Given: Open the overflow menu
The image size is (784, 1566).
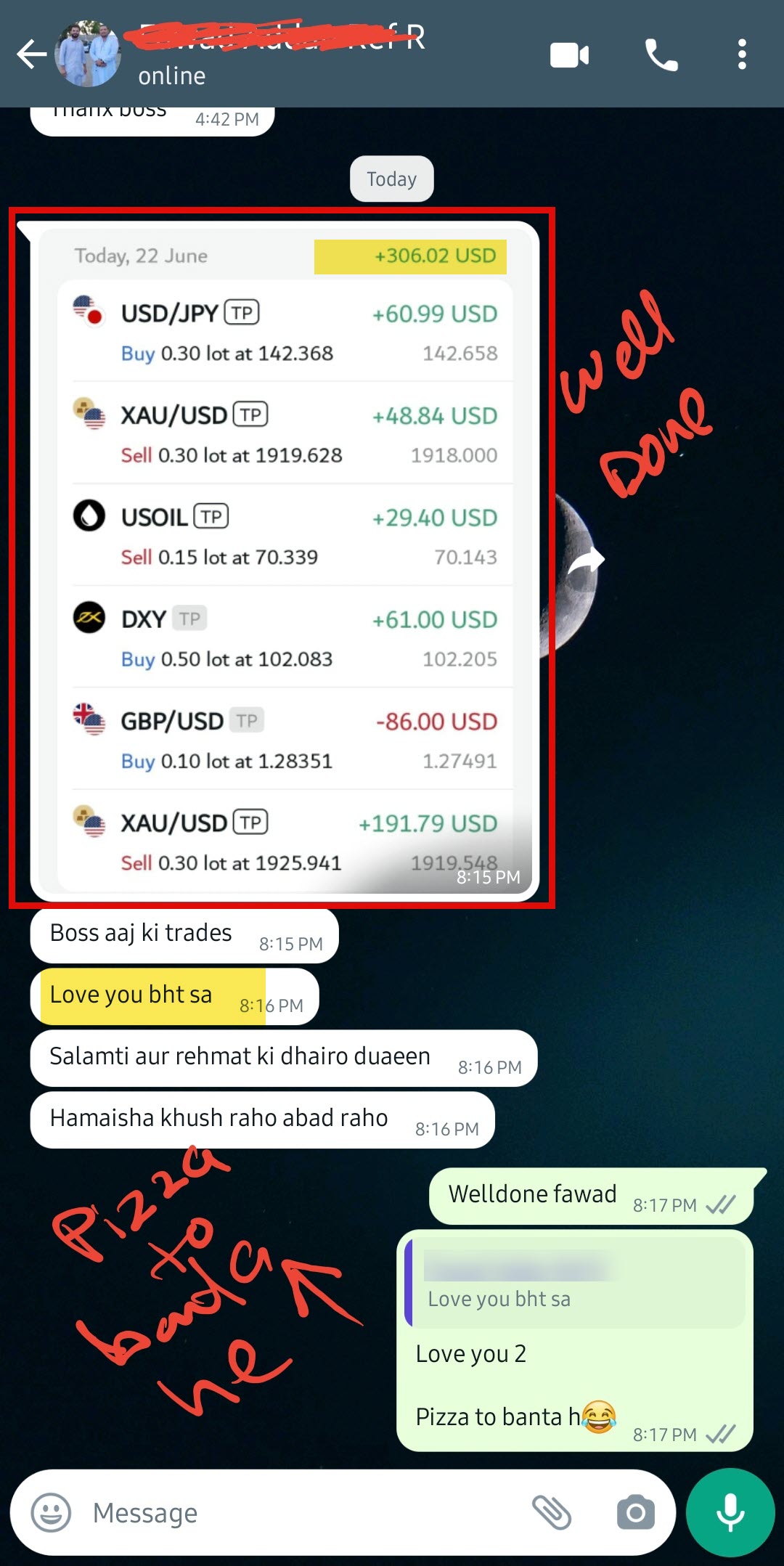Looking at the screenshot, I should 741,55.
